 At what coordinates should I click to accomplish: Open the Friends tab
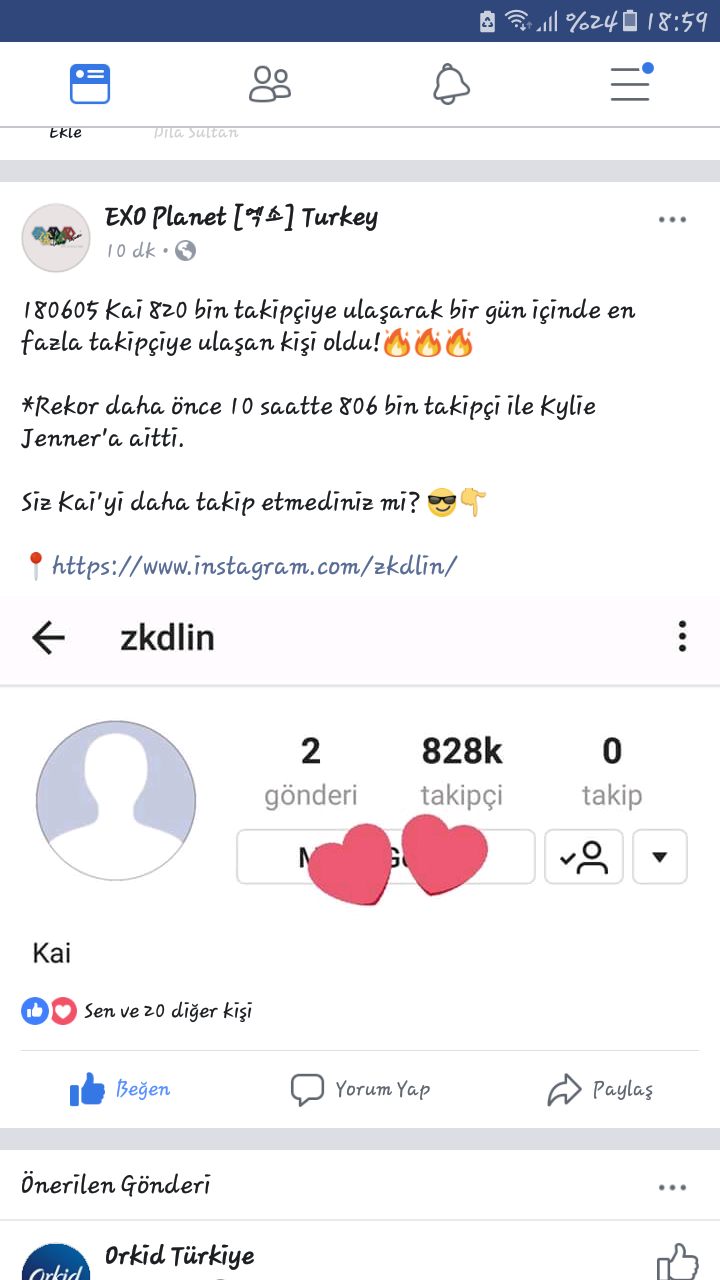tap(270, 84)
